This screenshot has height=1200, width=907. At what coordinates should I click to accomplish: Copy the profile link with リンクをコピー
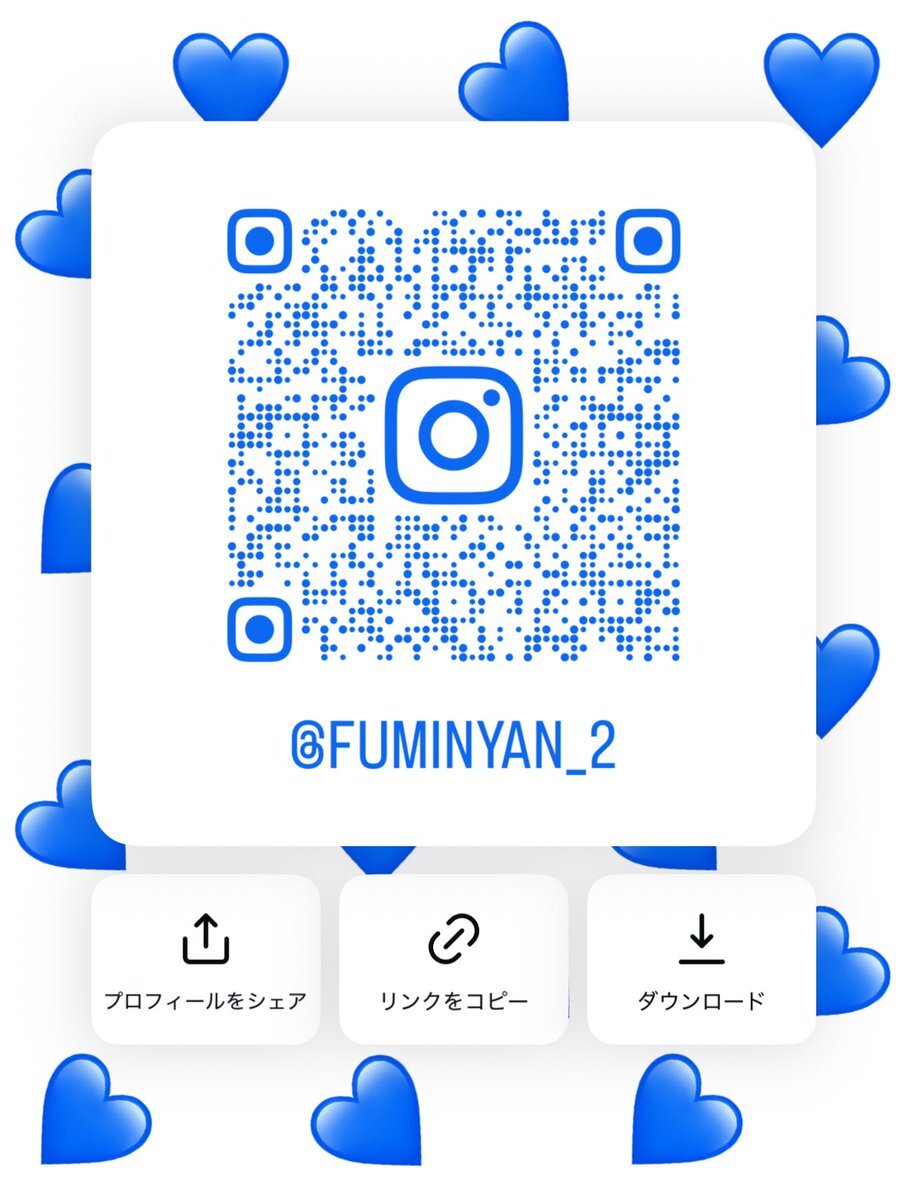point(453,960)
